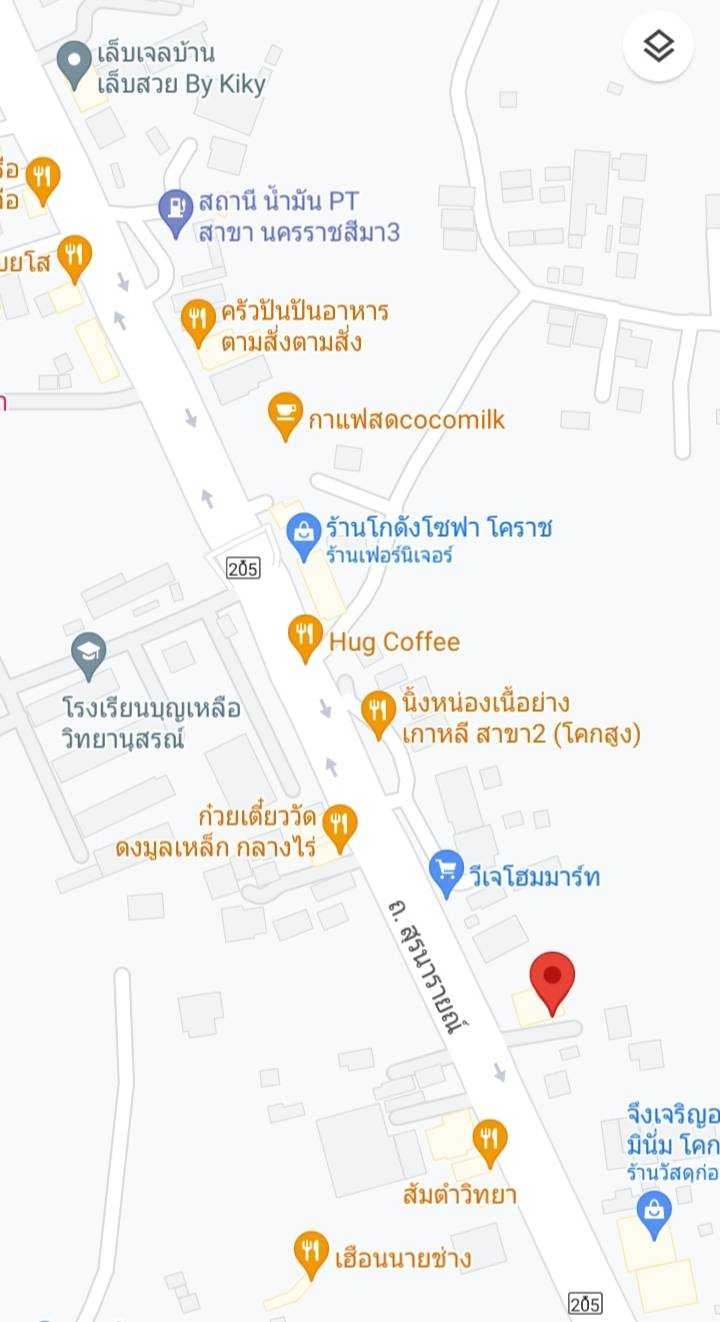Image resolution: width=720 pixels, height=1322 pixels.
Task: Open the Hug Coffee place marker
Action: pos(305,639)
